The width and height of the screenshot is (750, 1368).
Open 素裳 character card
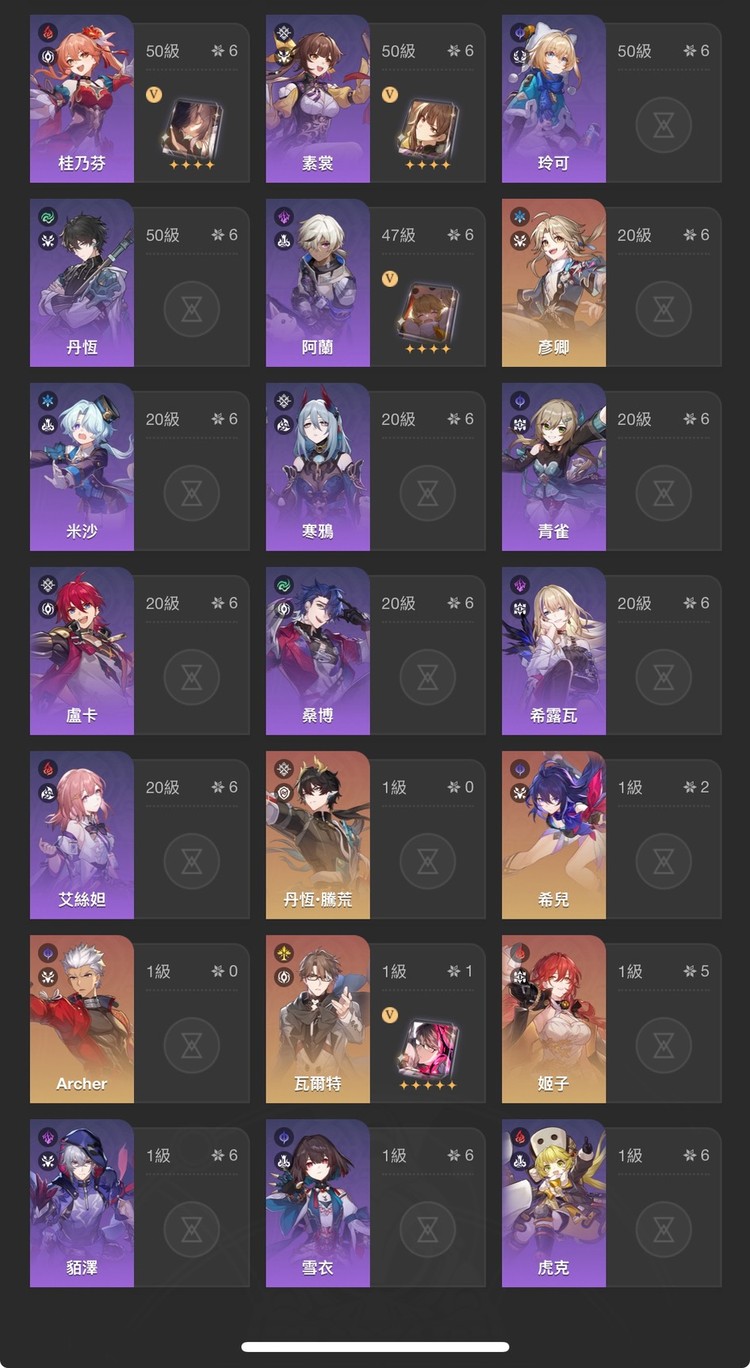[318, 98]
